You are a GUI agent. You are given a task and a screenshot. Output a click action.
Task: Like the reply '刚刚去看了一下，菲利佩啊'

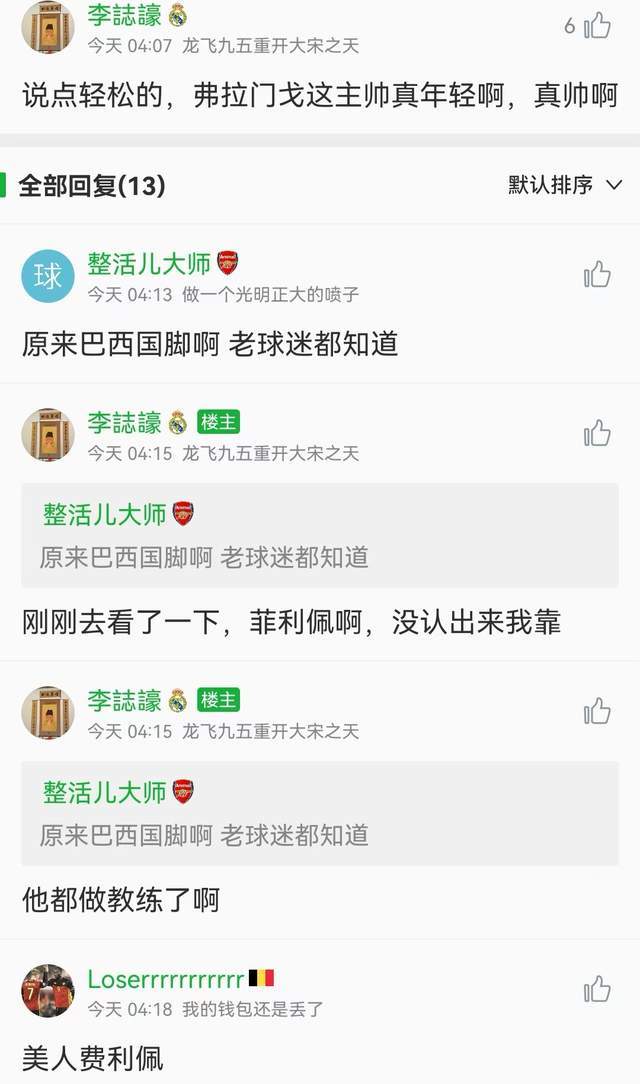[597, 433]
